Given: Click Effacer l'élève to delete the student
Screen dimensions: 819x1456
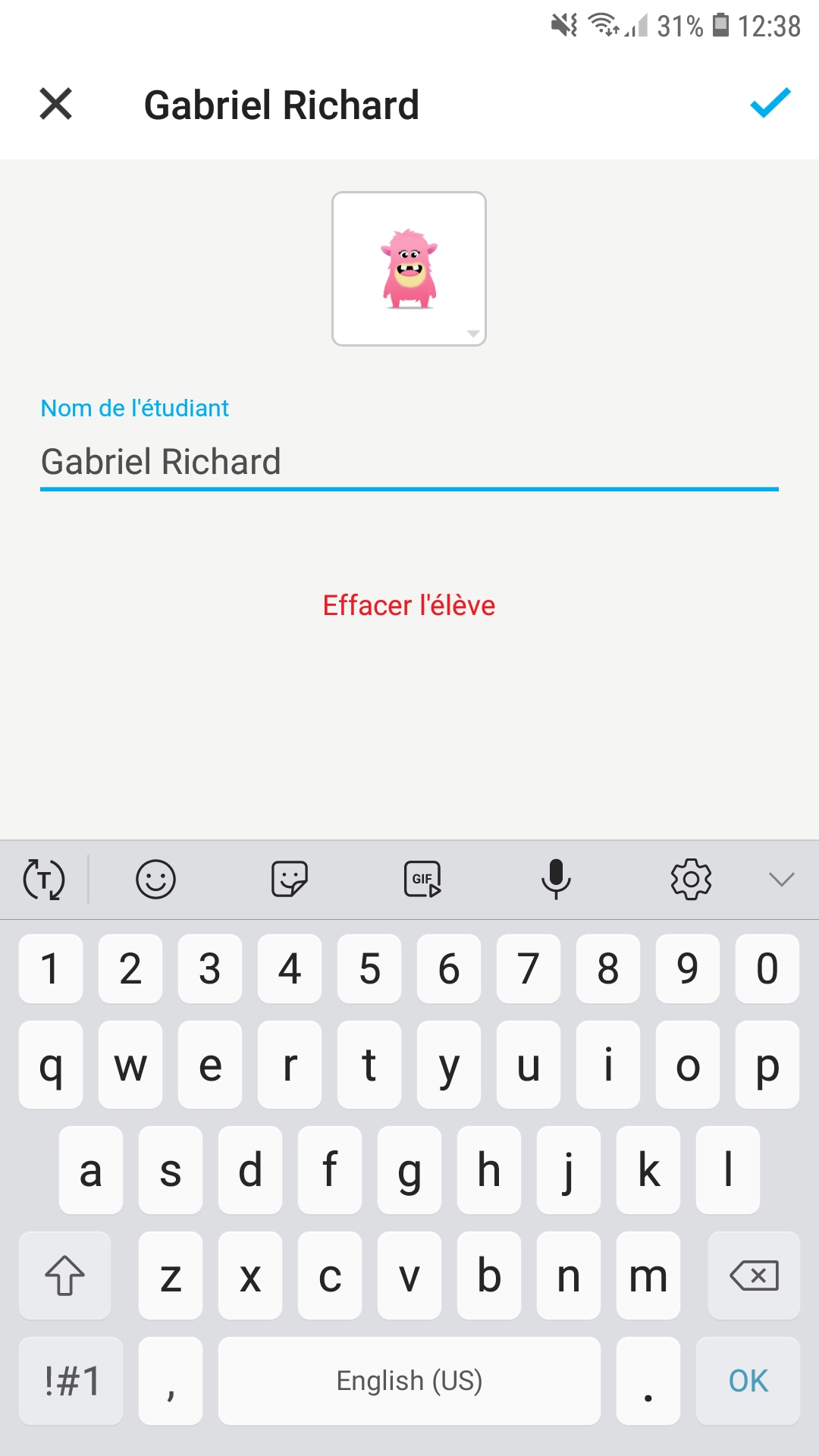Looking at the screenshot, I should point(409,605).
